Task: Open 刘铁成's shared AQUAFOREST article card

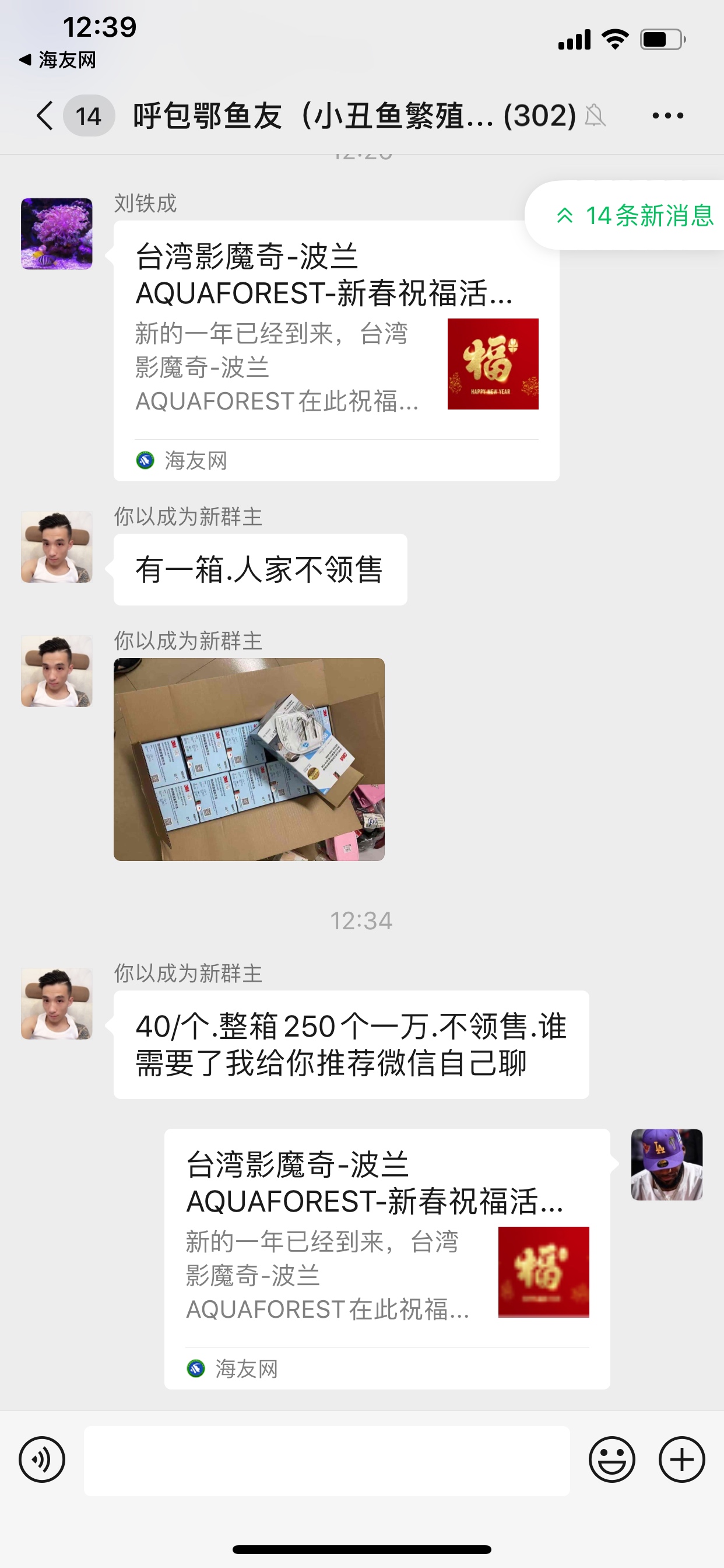Action: point(336,351)
